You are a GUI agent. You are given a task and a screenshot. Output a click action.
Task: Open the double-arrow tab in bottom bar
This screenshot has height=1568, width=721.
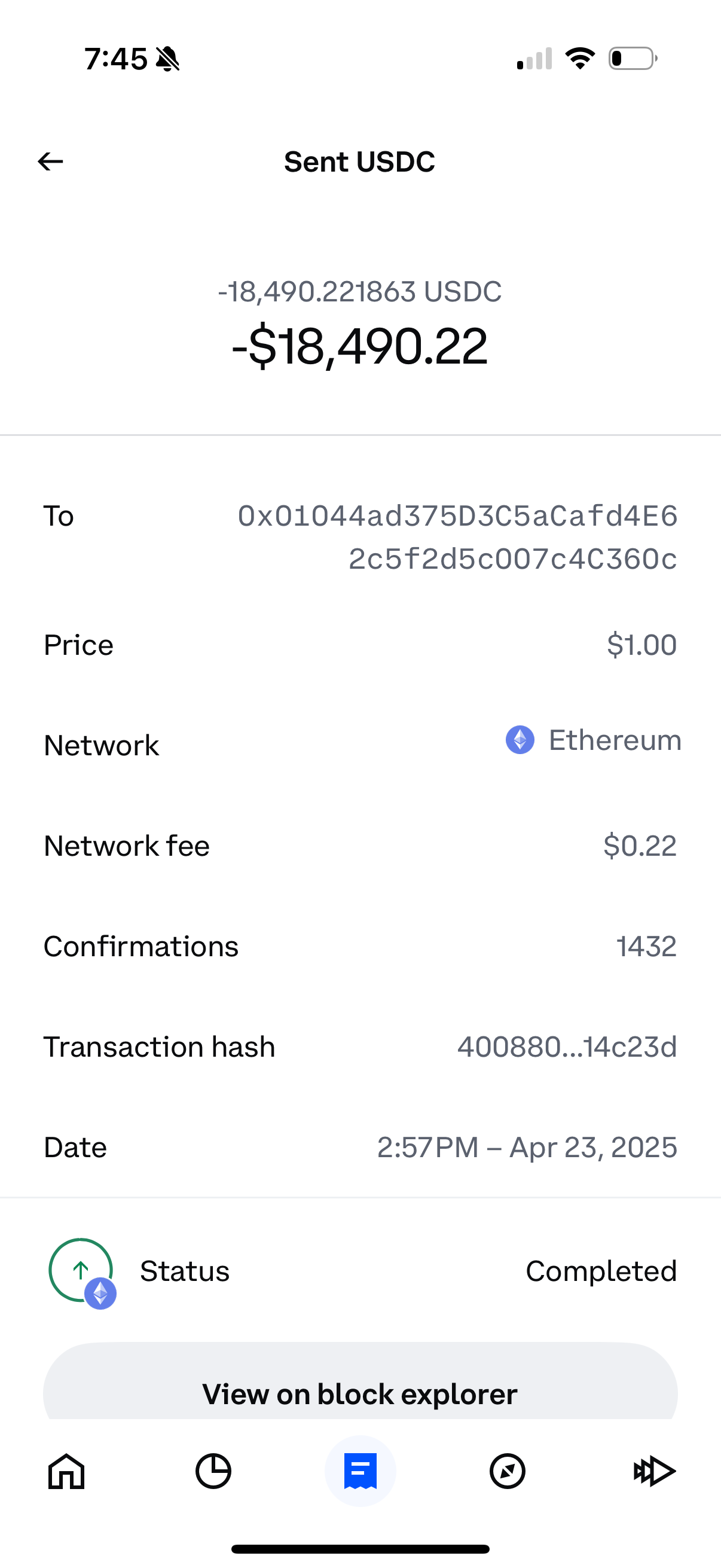pyautogui.click(x=654, y=1472)
